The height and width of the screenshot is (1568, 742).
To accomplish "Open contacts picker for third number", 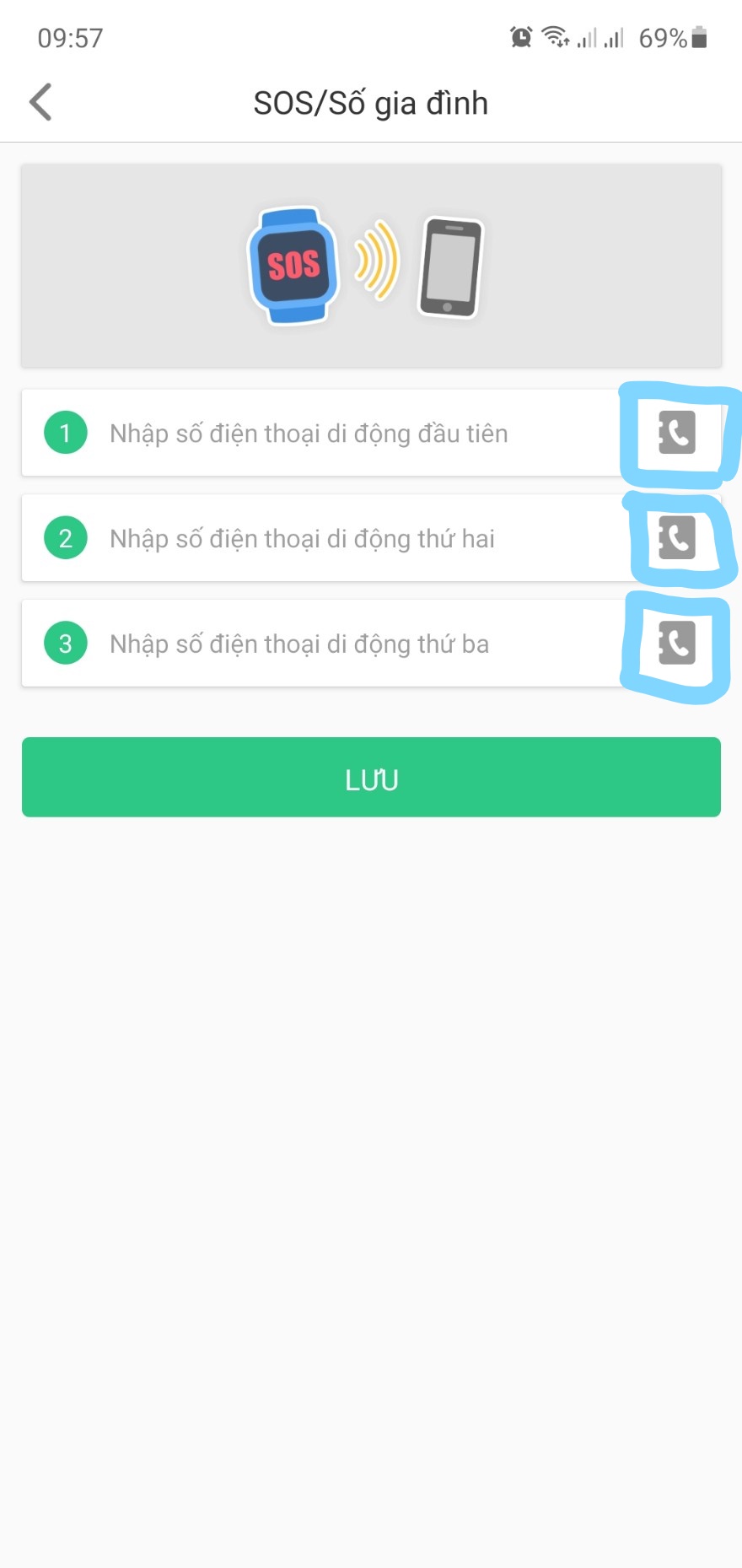I will [x=676, y=644].
